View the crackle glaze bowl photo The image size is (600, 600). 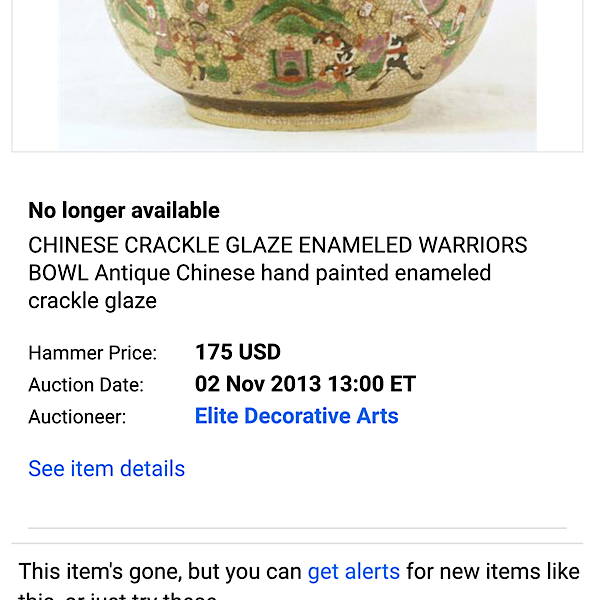(x=297, y=72)
